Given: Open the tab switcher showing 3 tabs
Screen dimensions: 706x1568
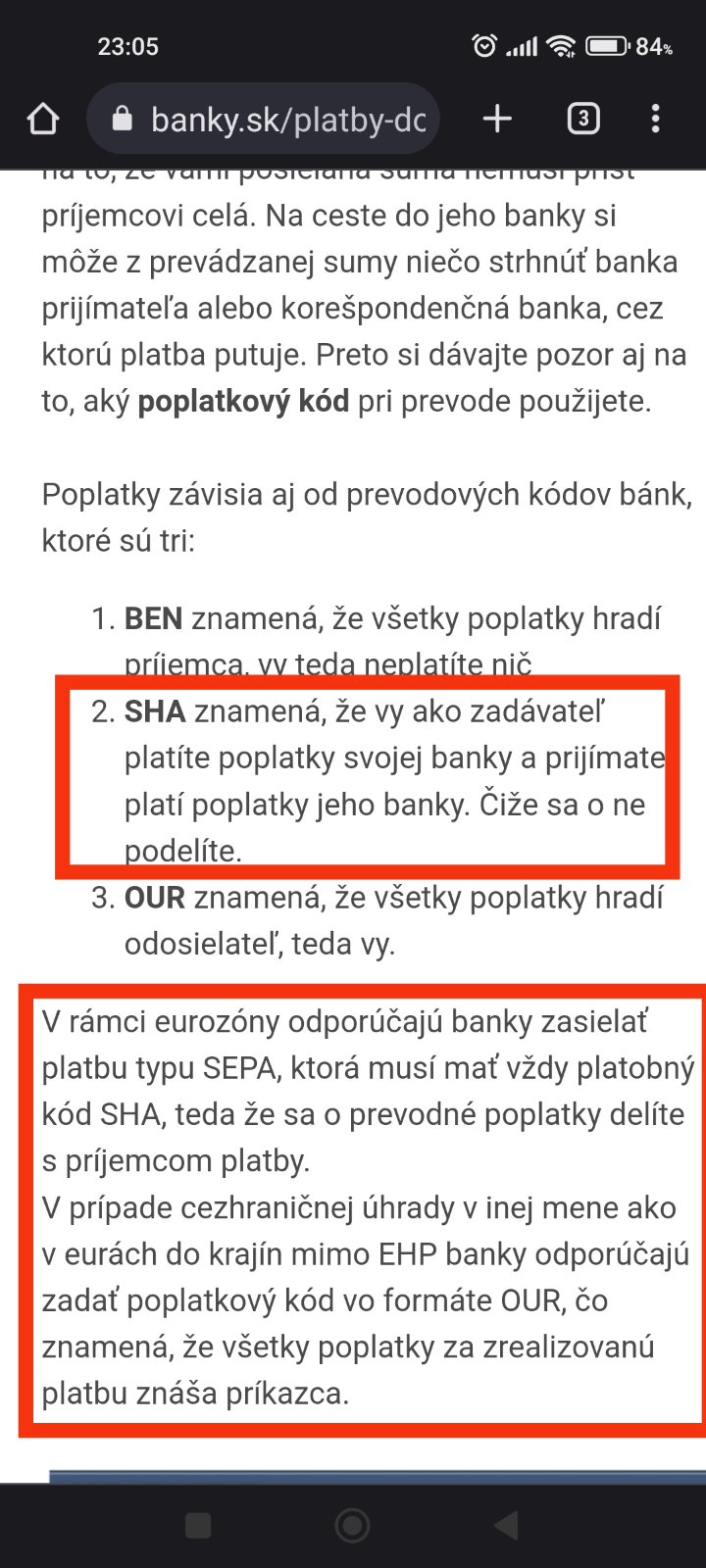Looking at the screenshot, I should tap(582, 120).
